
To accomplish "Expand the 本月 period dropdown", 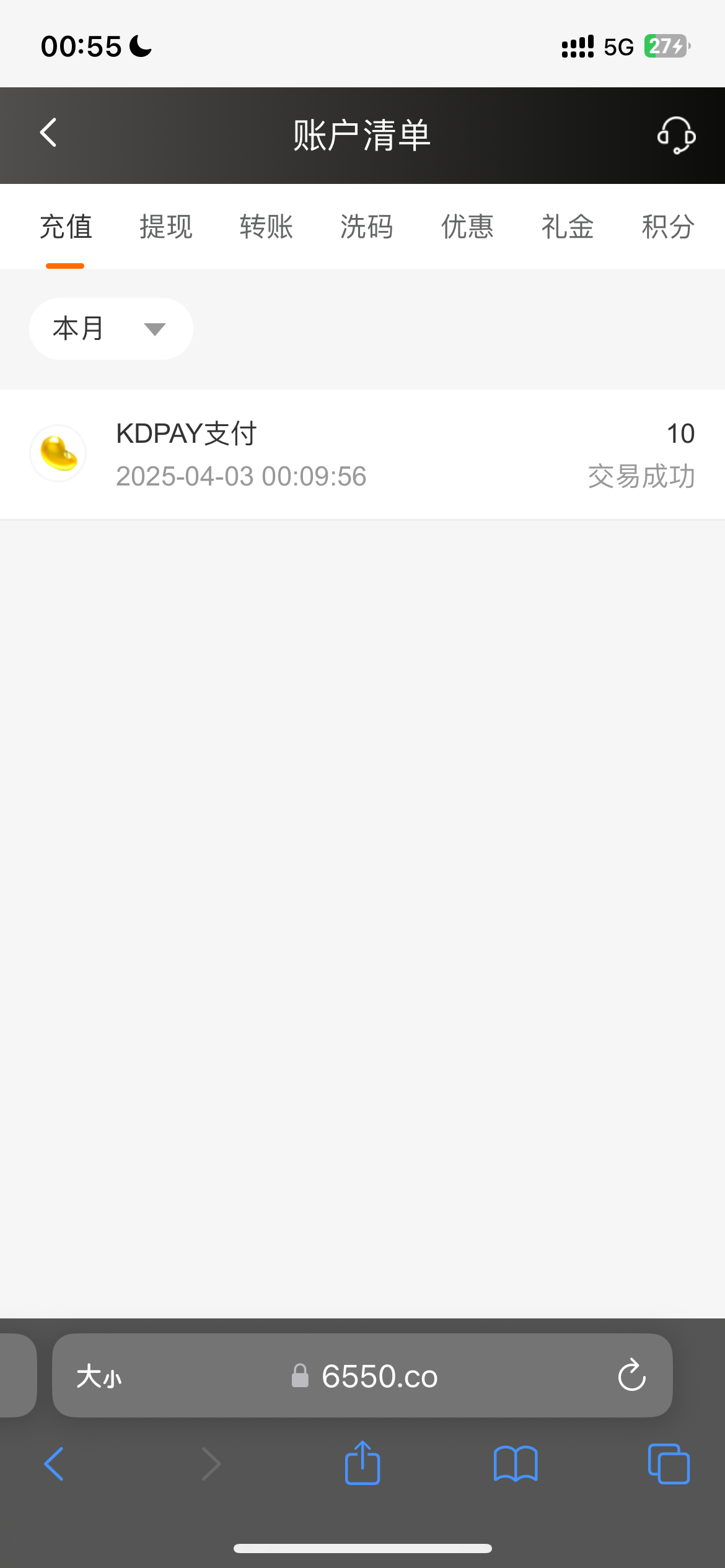I will coord(111,329).
